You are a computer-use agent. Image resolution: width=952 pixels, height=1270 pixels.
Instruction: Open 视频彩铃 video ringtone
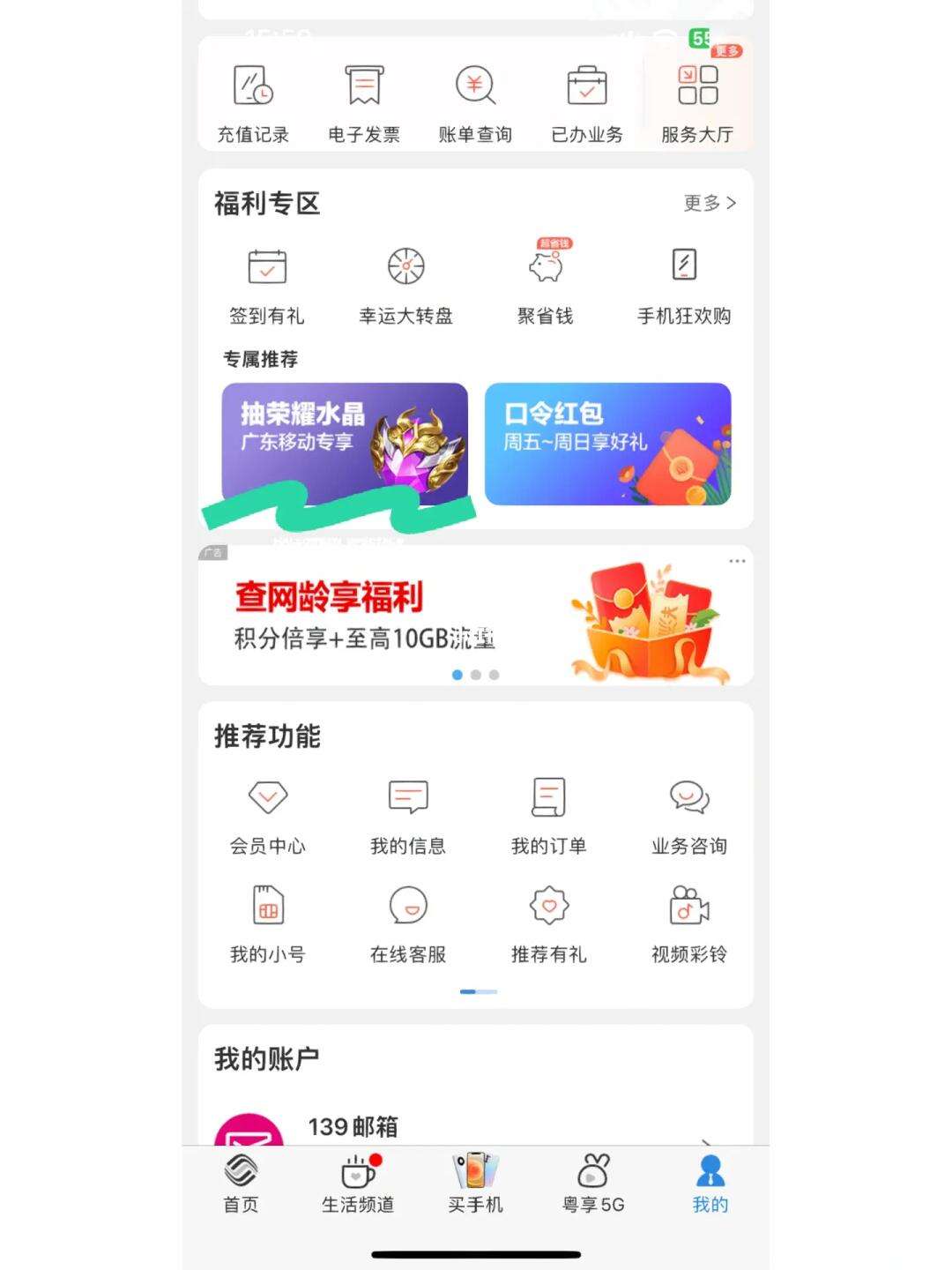(x=688, y=925)
